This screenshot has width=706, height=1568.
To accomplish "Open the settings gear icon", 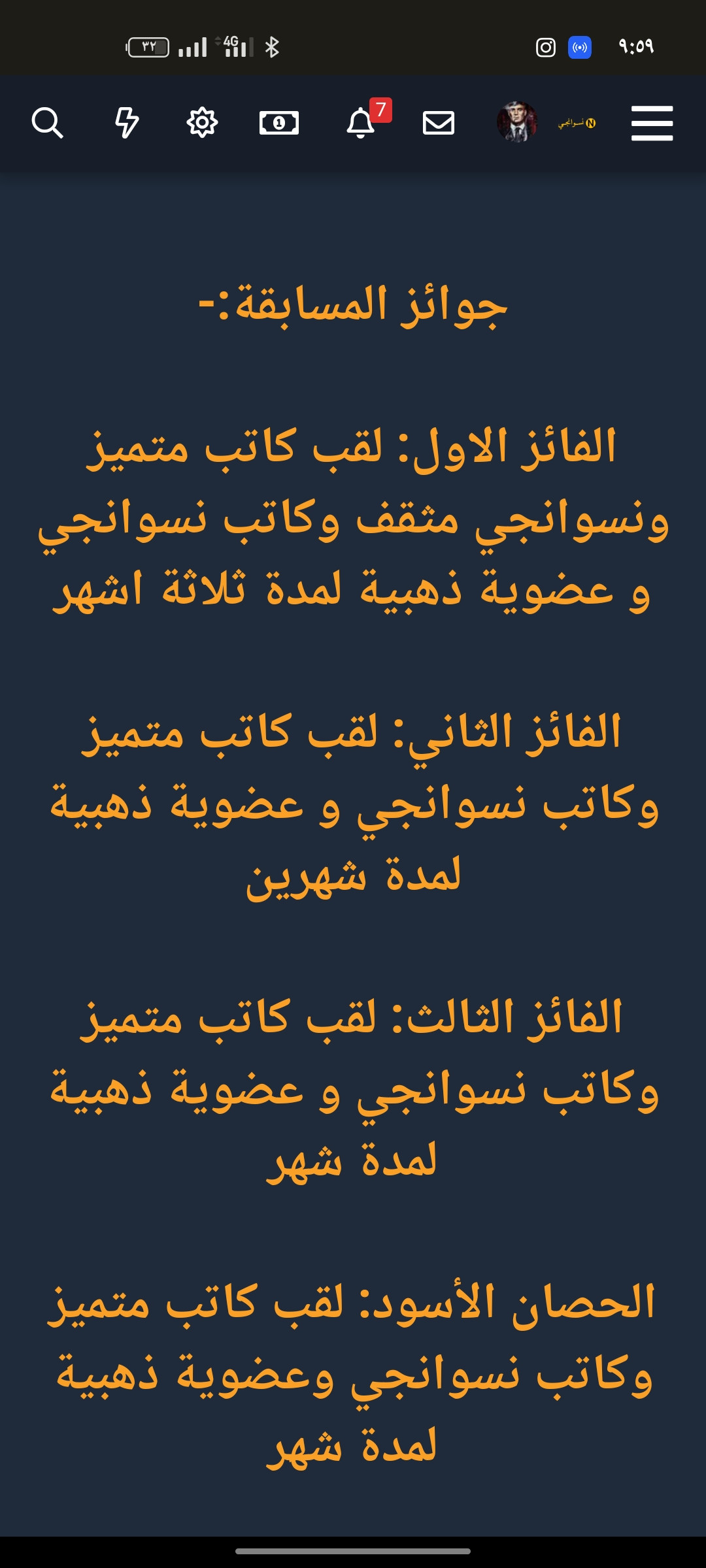I will coord(202,122).
